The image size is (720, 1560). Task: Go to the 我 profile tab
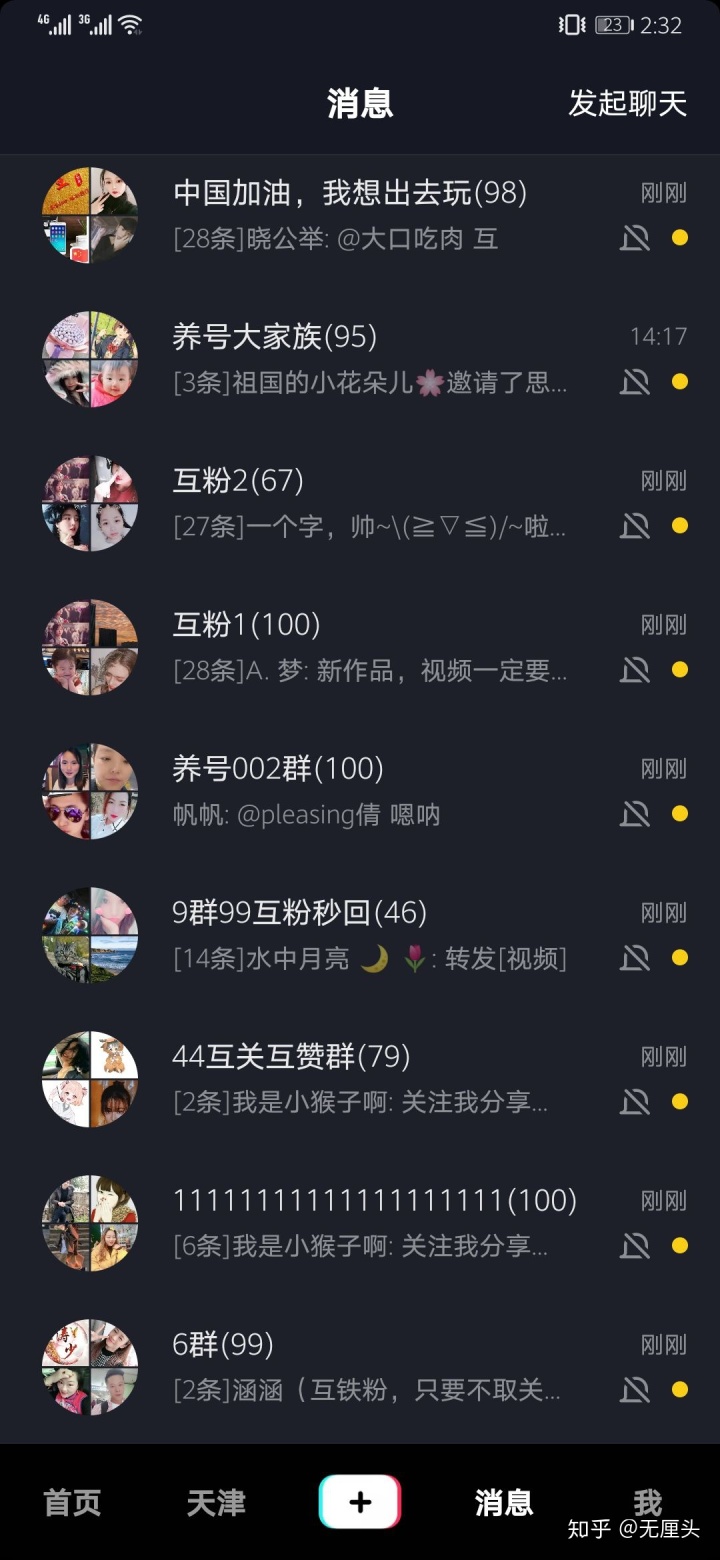[647, 1502]
